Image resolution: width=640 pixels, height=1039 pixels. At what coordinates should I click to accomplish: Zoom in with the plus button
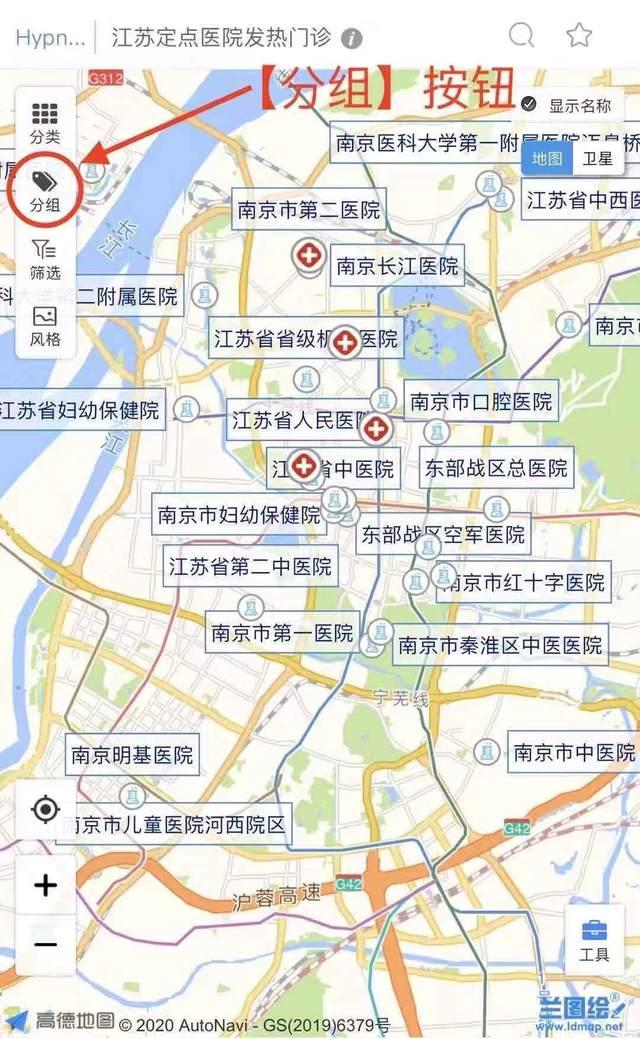(x=45, y=885)
